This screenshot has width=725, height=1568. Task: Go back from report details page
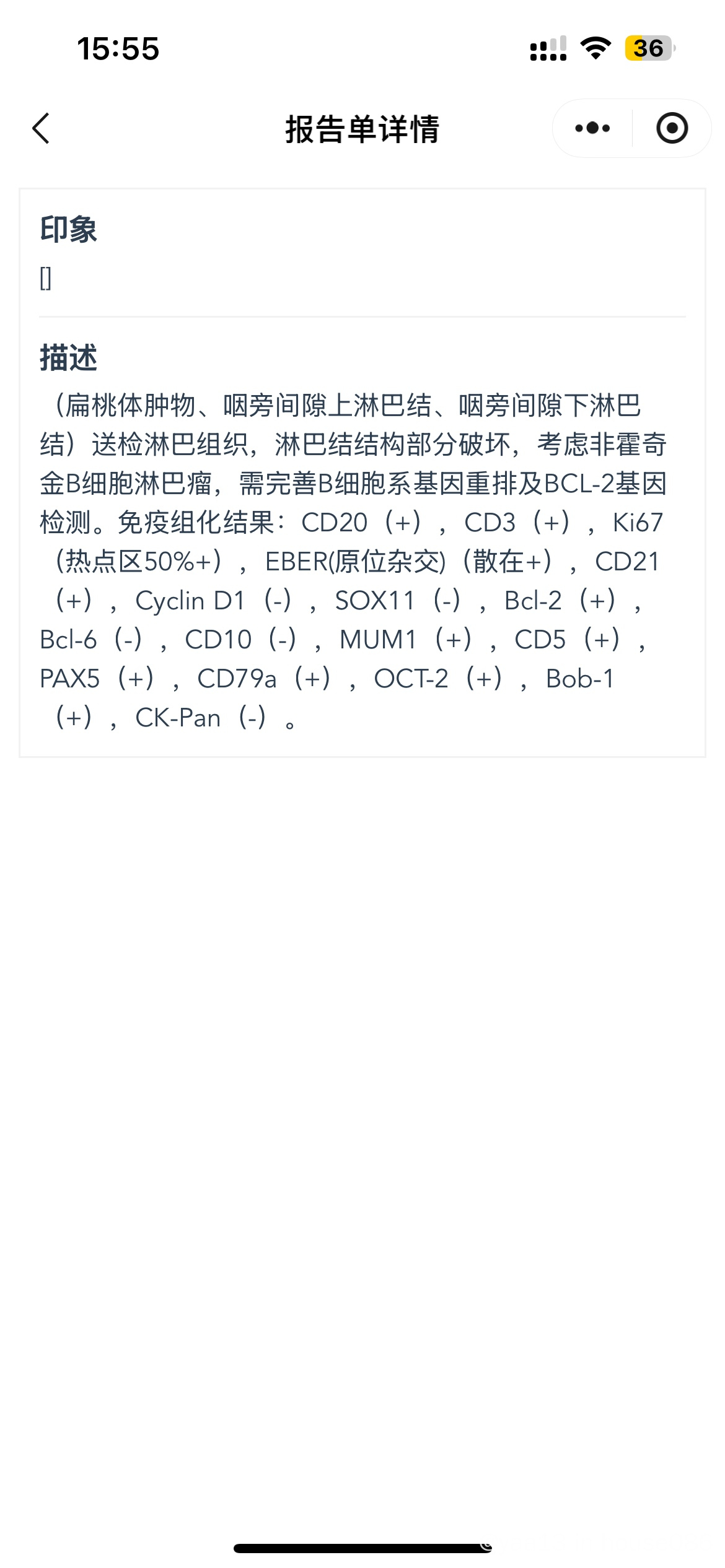(x=41, y=129)
